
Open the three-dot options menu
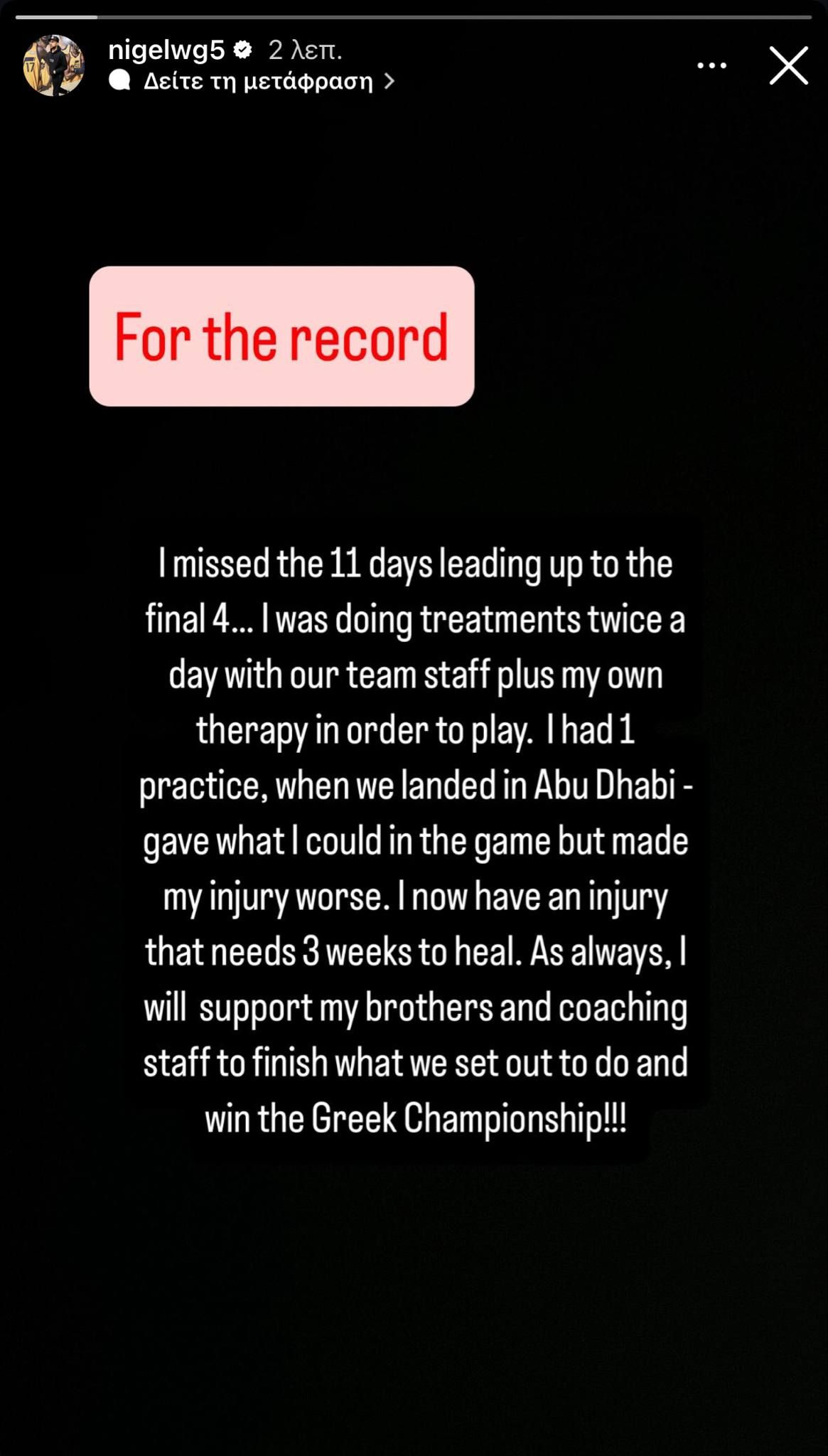coord(711,66)
